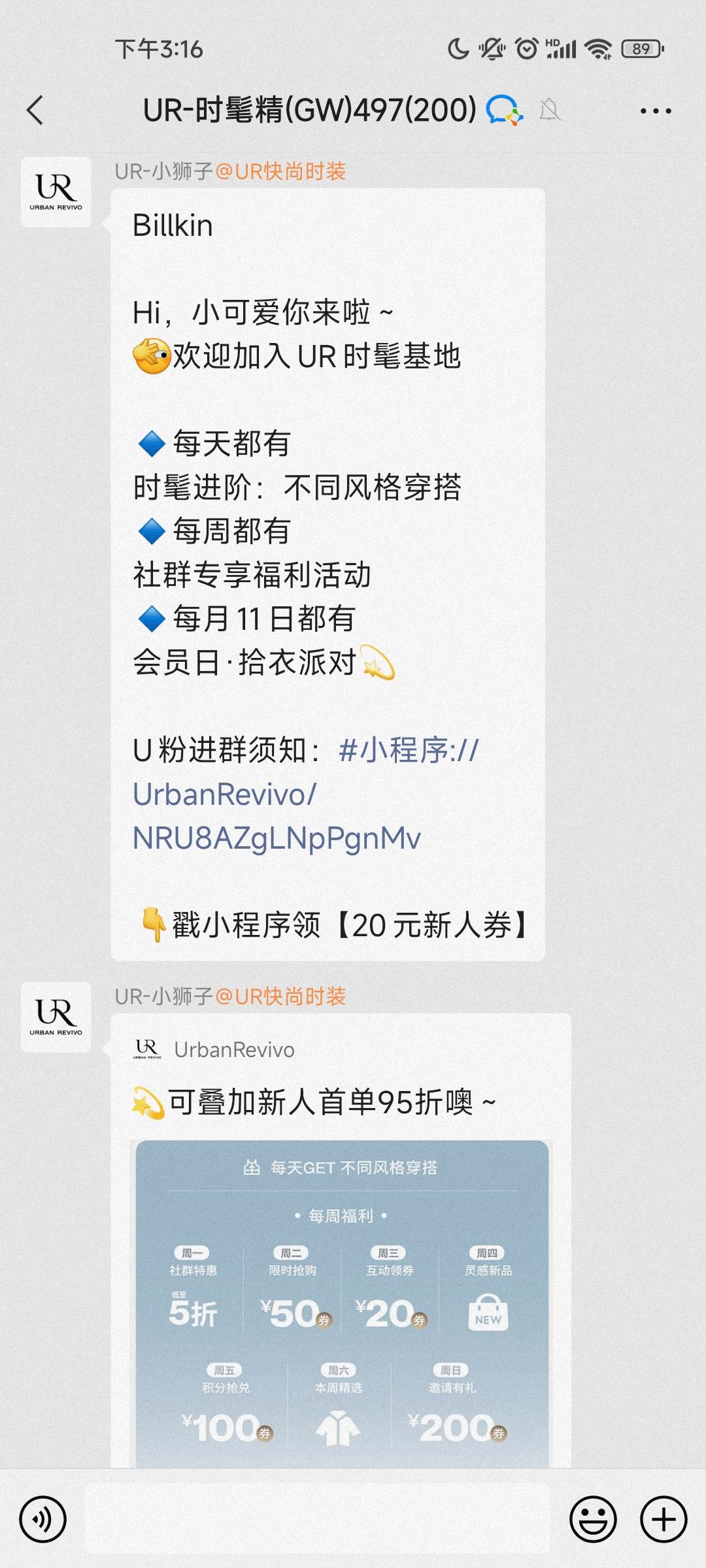This screenshot has height=1568, width=706.
Task: Tap the WeChat Work badge beside the group name
Action: (x=504, y=111)
